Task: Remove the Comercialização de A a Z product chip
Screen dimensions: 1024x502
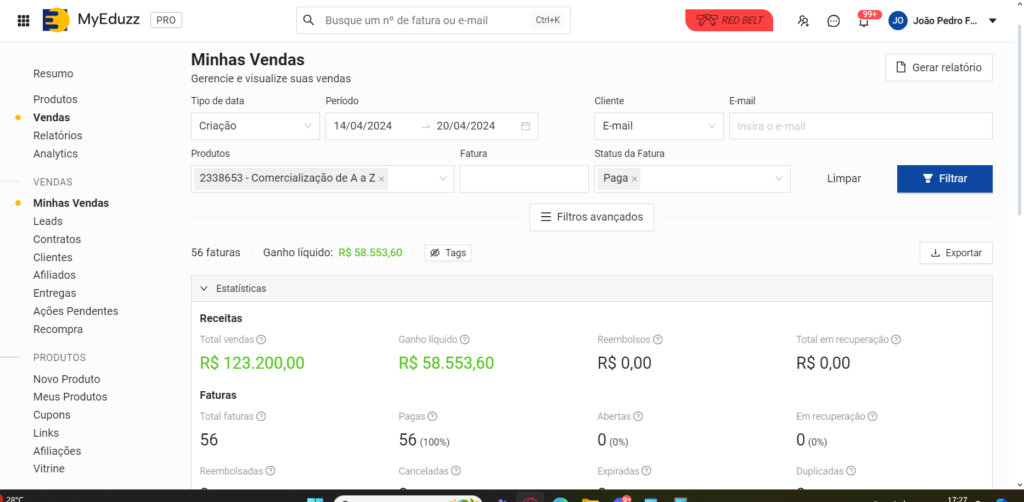Action: pyautogui.click(x=382, y=179)
